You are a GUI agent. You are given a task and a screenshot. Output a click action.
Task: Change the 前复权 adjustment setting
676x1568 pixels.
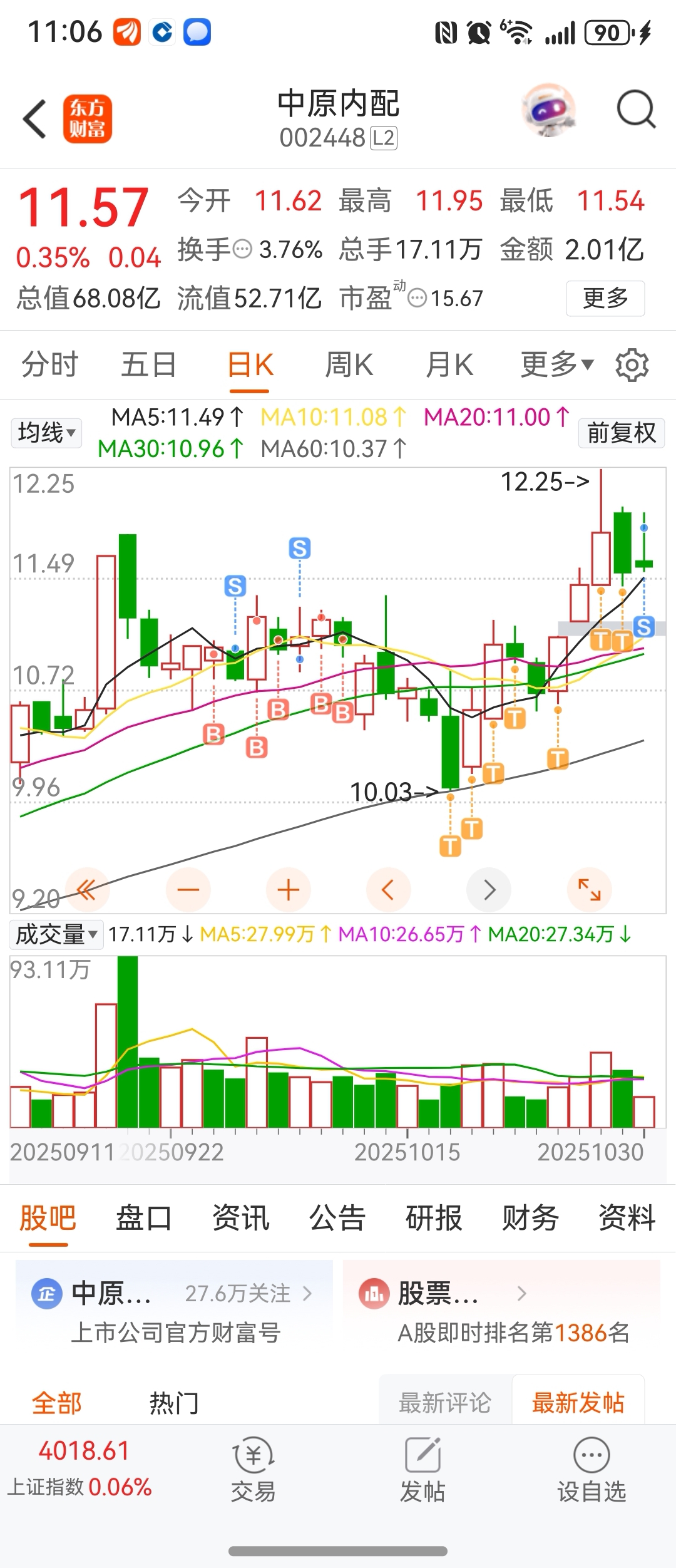click(621, 433)
